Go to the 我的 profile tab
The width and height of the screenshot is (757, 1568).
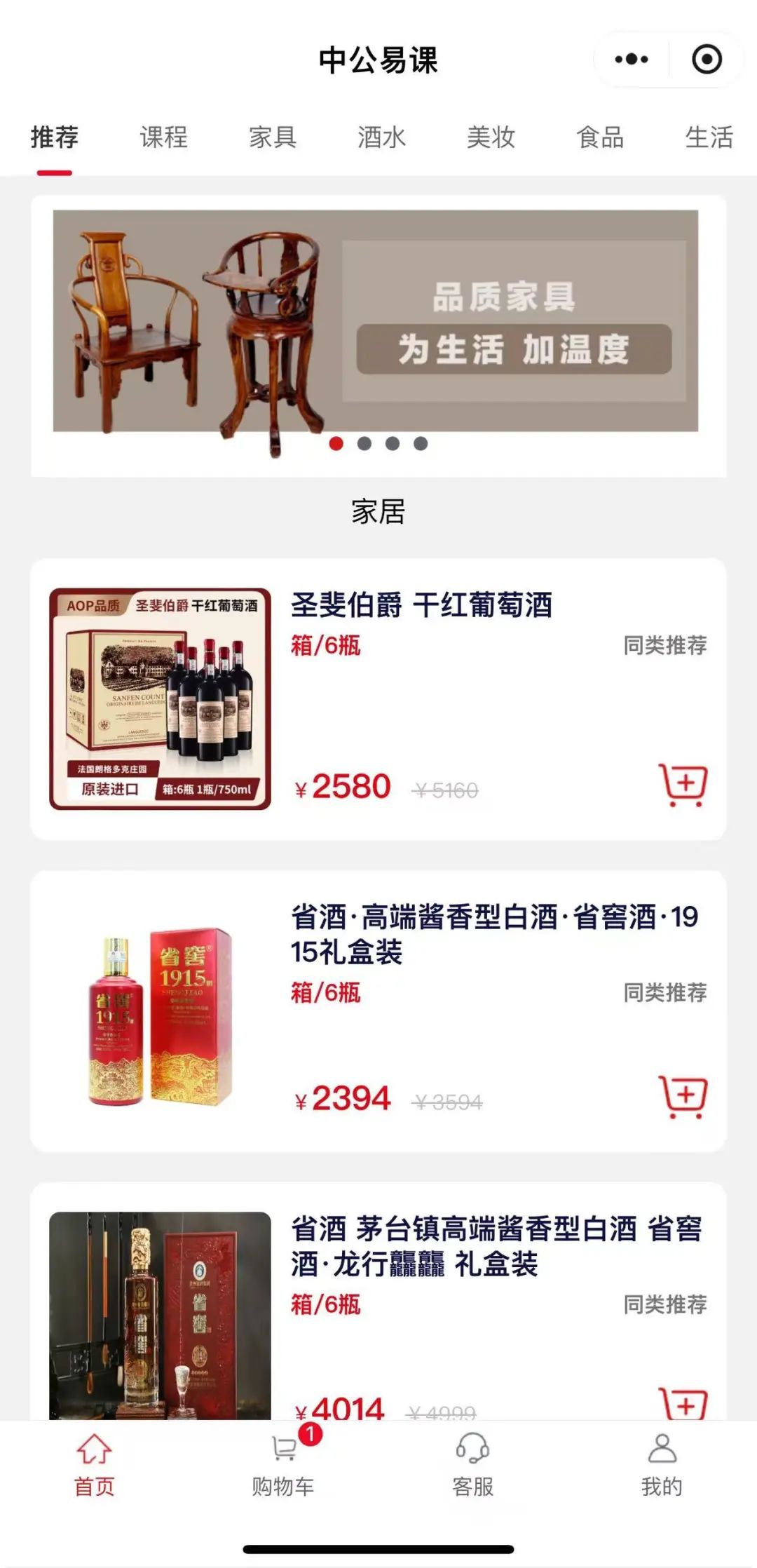[x=662, y=1464]
